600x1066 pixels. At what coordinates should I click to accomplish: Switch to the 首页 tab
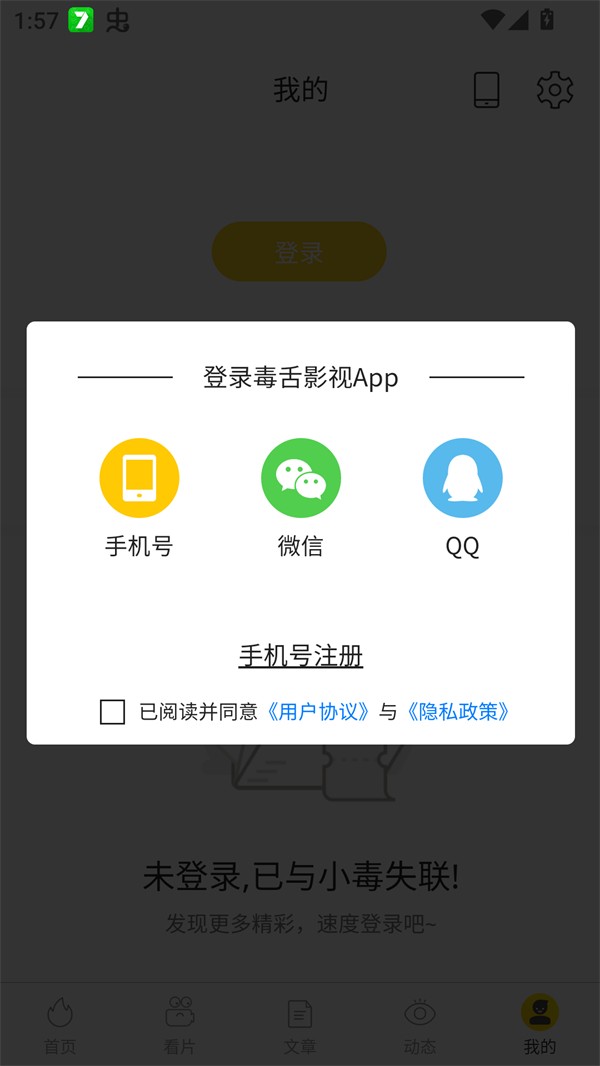click(60, 1025)
